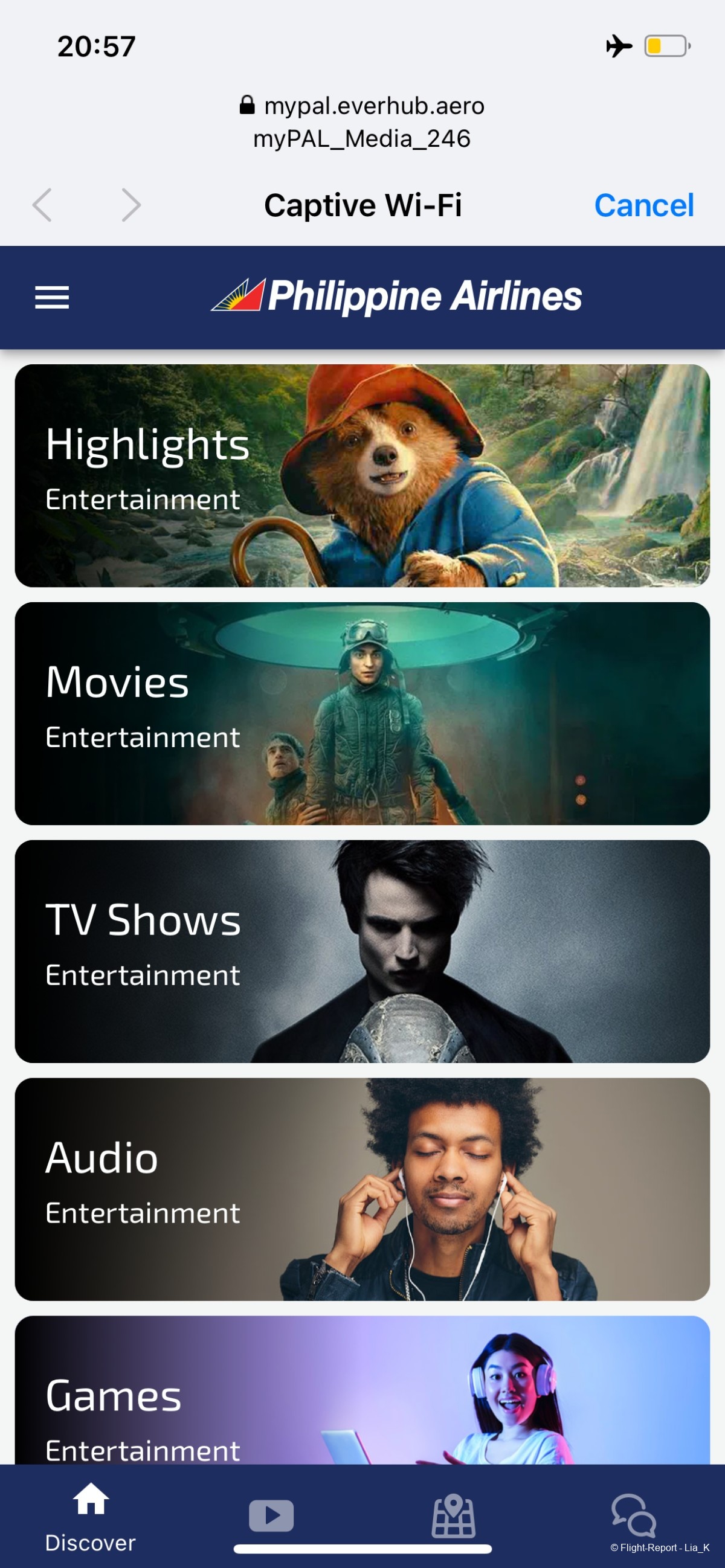This screenshot has height=1568, width=725.
Task: Go back to the previous page
Action: click(x=42, y=205)
